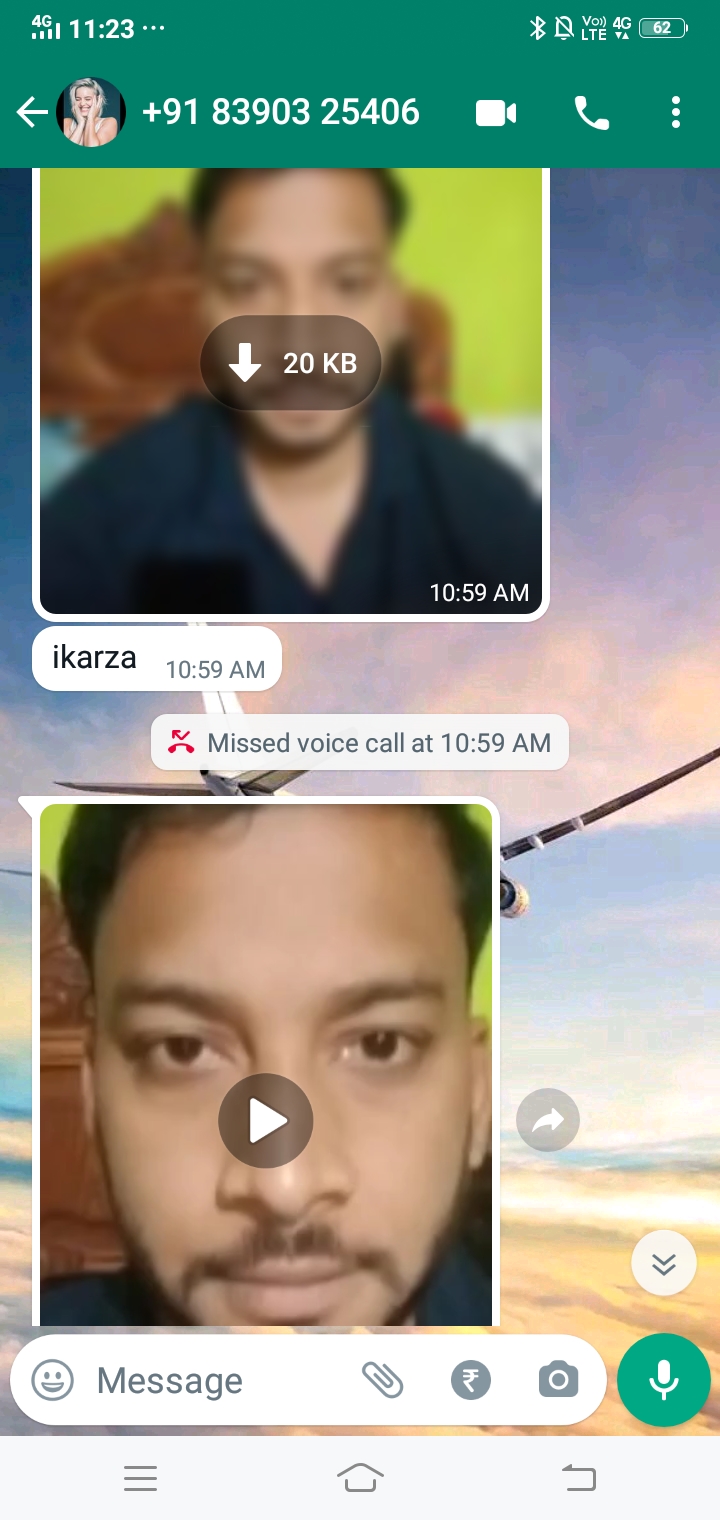The image size is (720, 1520).
Task: Open the emoji picker
Action: [52, 1381]
